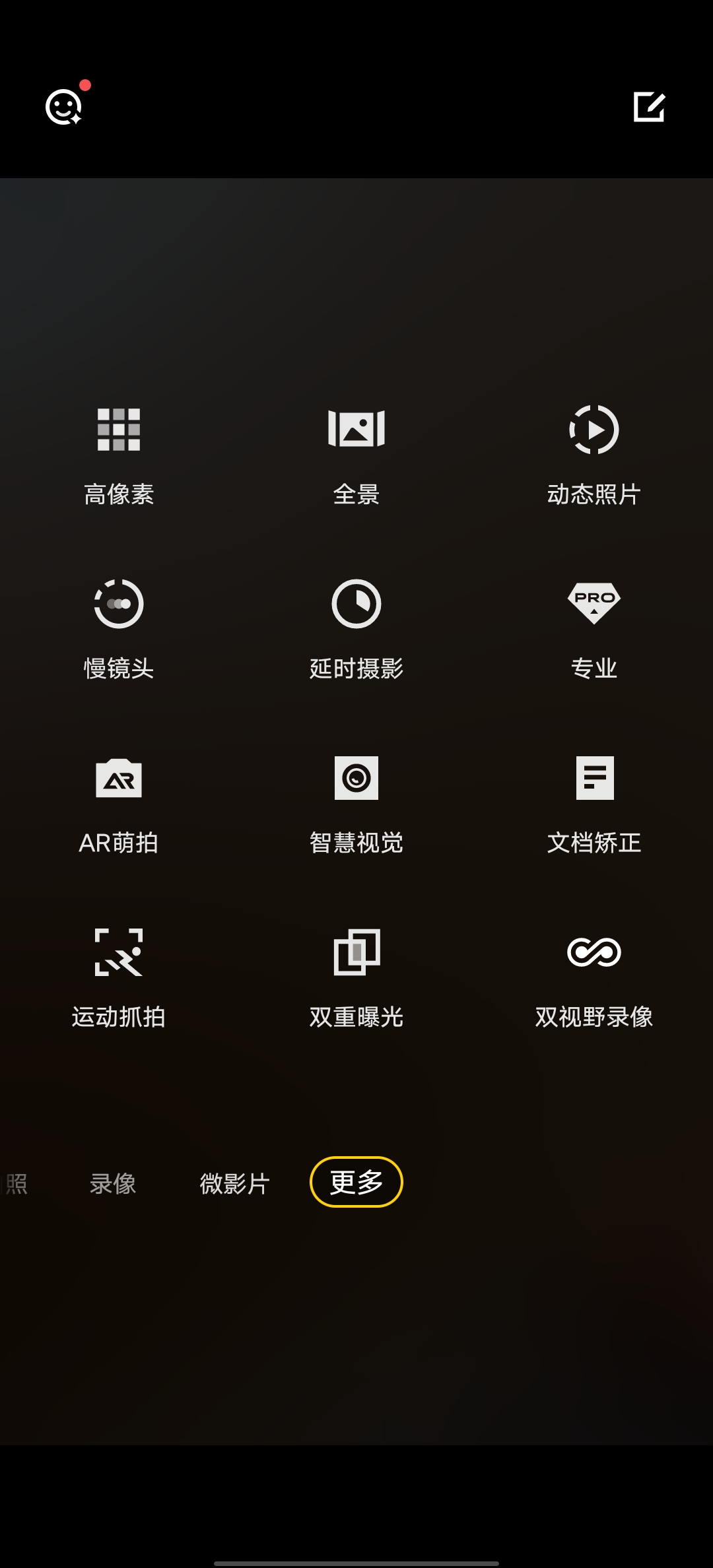Switch to the 微影片 micro movie tab

point(234,1183)
